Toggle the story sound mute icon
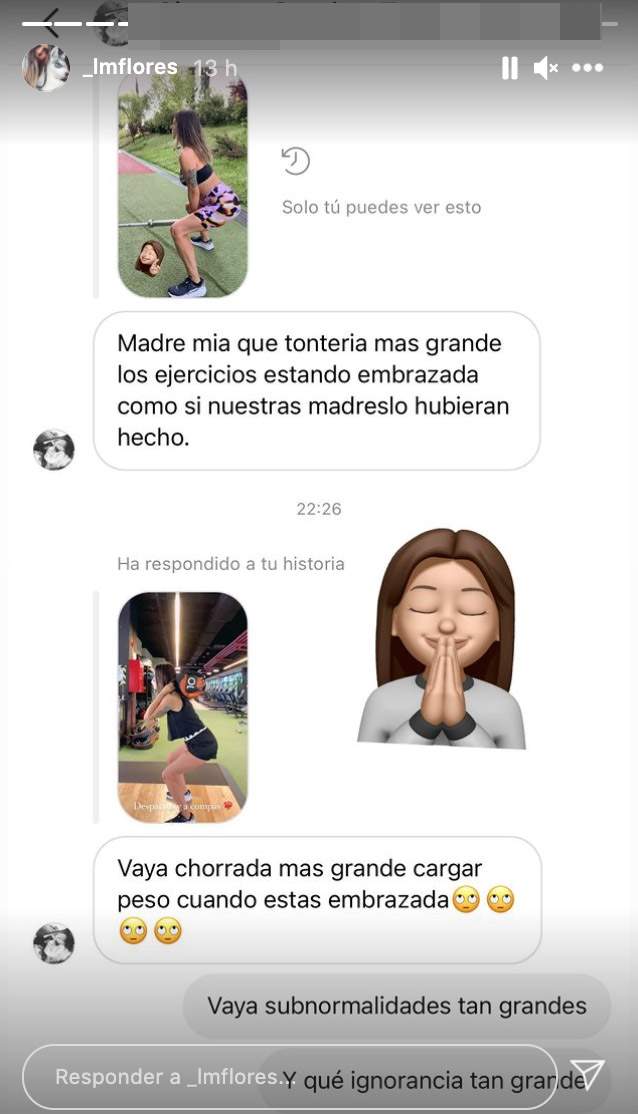Screen dimensions: 638x1114 coord(546,68)
